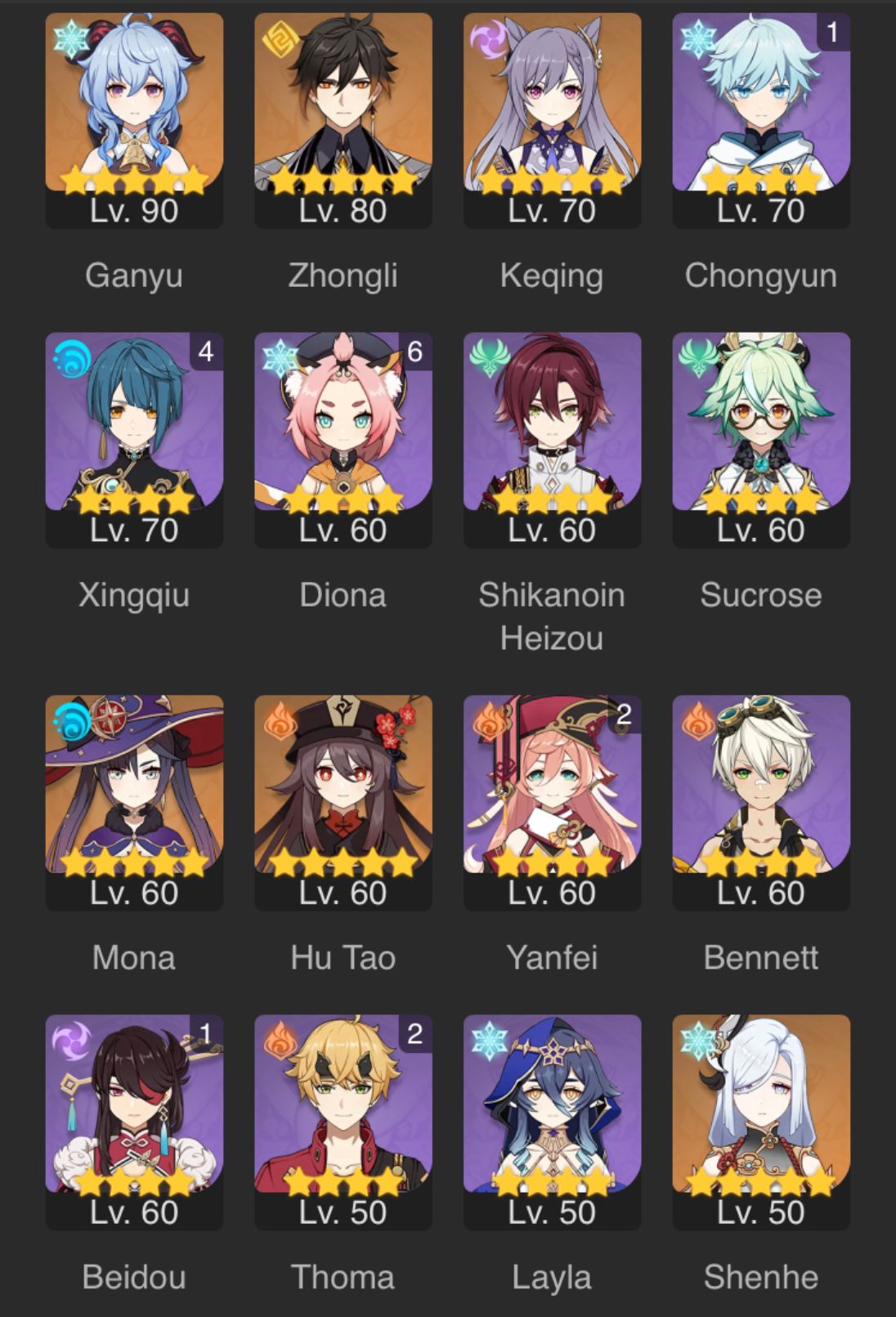Select the Sucrose character tile
This screenshot has height=1317, width=896.
(761, 438)
